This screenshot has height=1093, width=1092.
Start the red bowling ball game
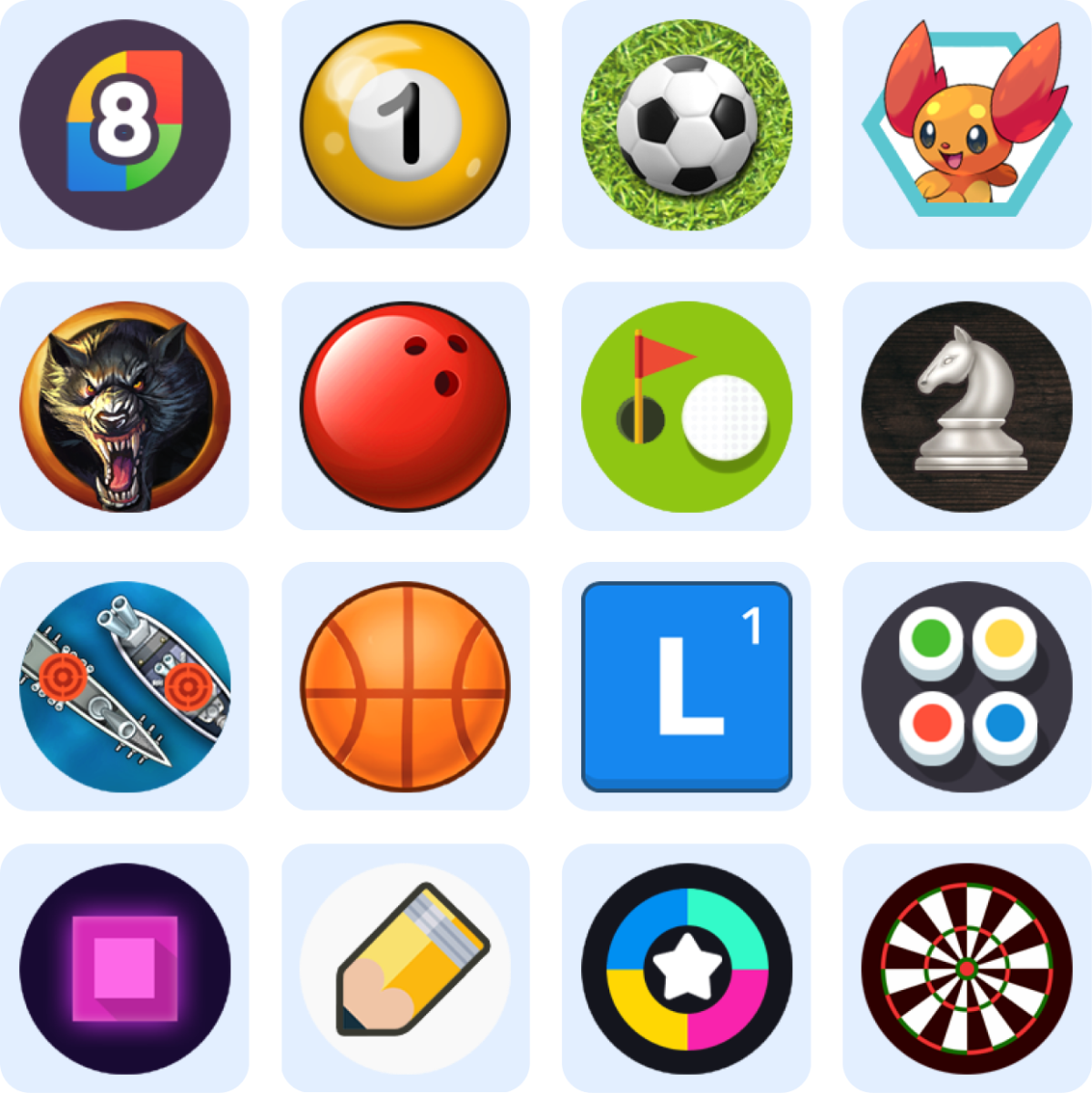click(405, 406)
